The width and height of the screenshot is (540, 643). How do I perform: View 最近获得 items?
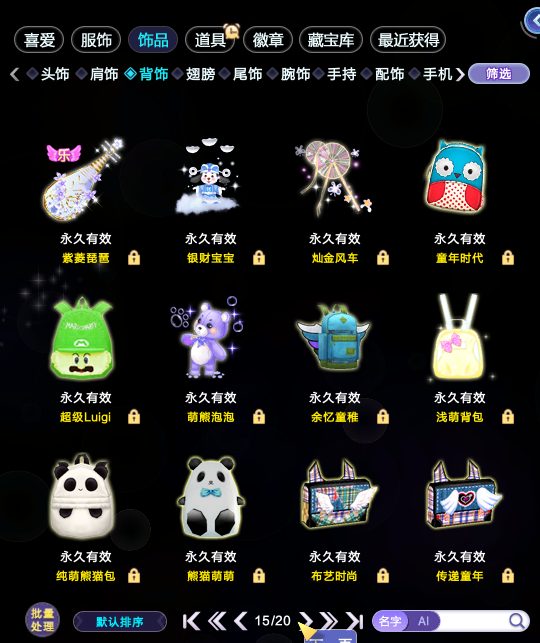click(408, 40)
